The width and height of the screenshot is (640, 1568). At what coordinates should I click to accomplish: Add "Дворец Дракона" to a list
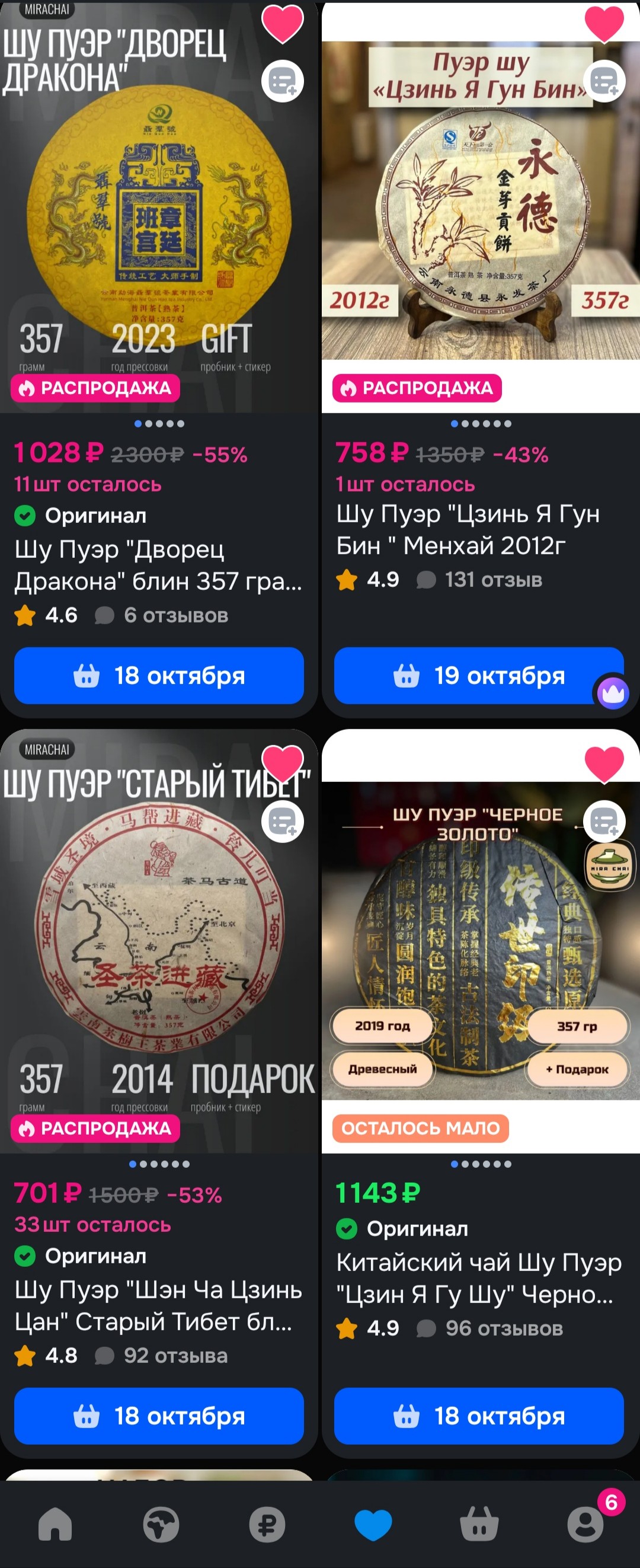tap(282, 81)
